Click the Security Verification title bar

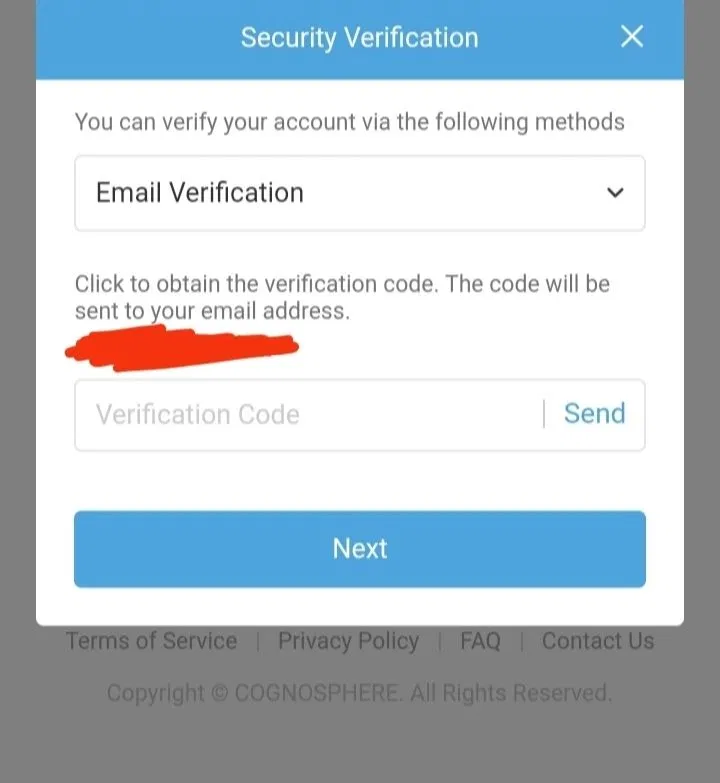coord(360,38)
